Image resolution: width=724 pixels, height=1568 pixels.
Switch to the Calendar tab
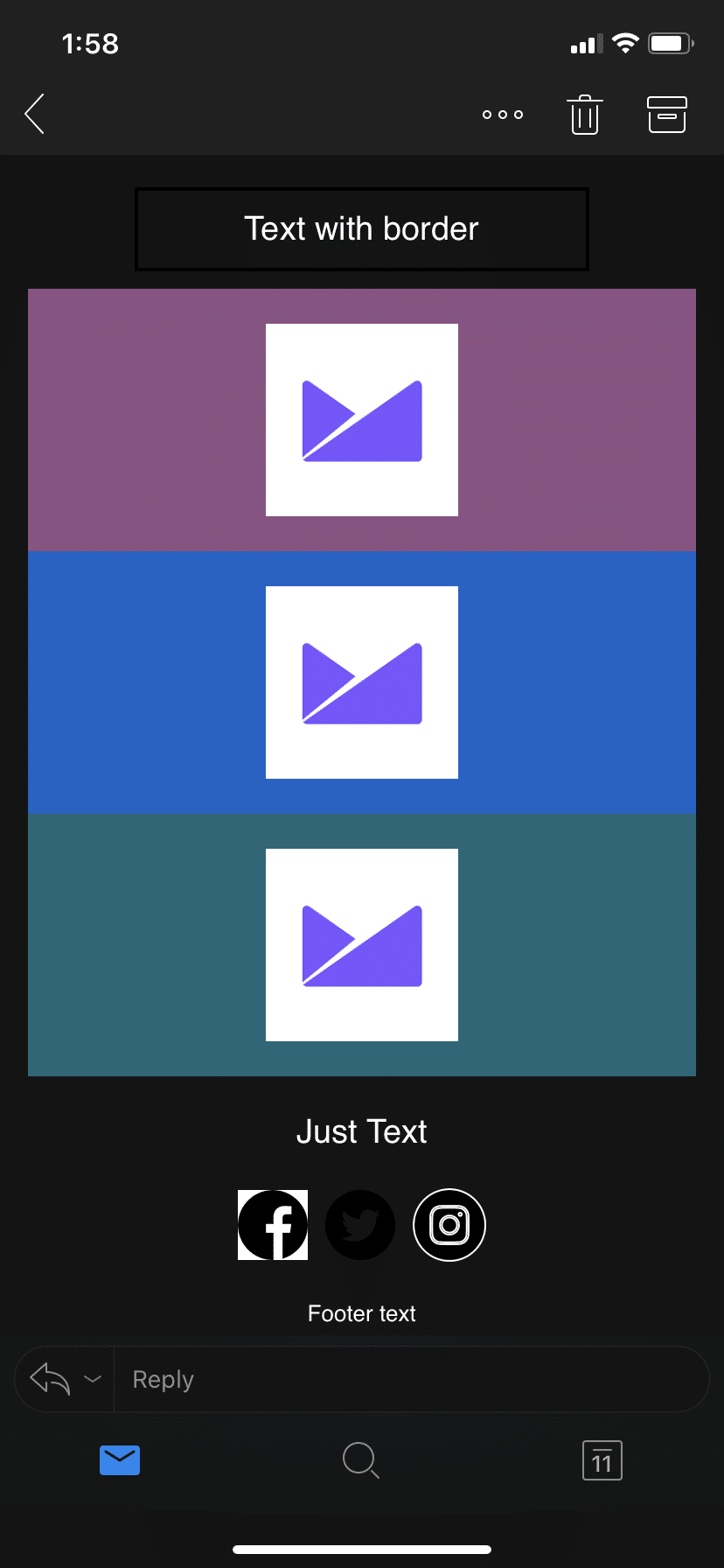point(602,1460)
